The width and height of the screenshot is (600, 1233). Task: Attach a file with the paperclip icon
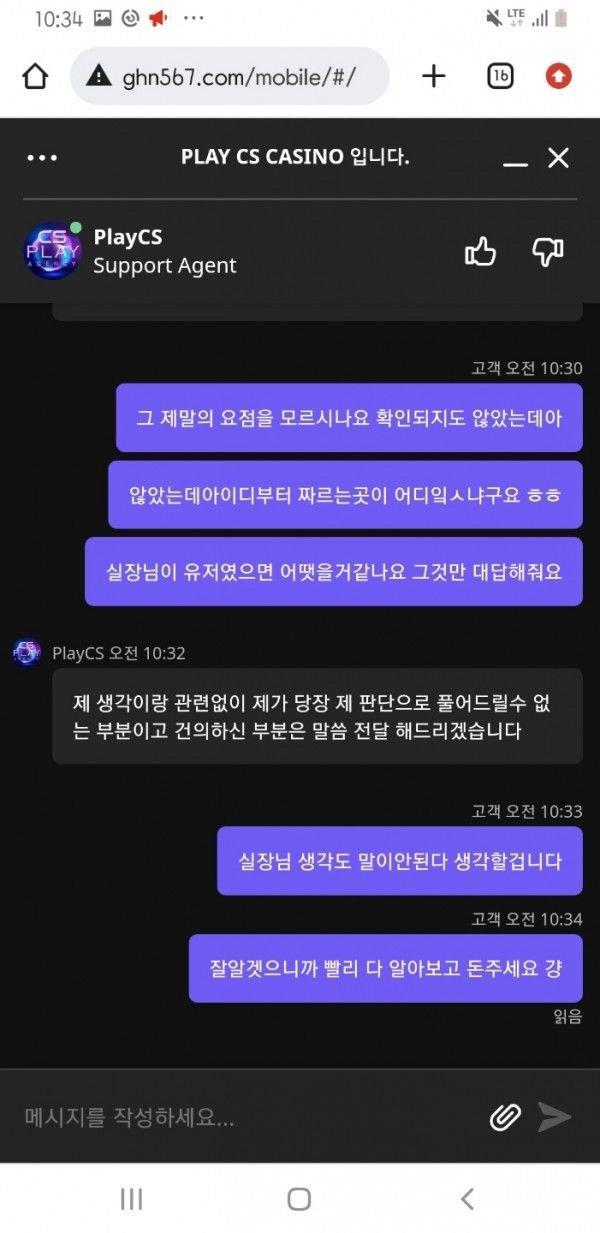[505, 1117]
